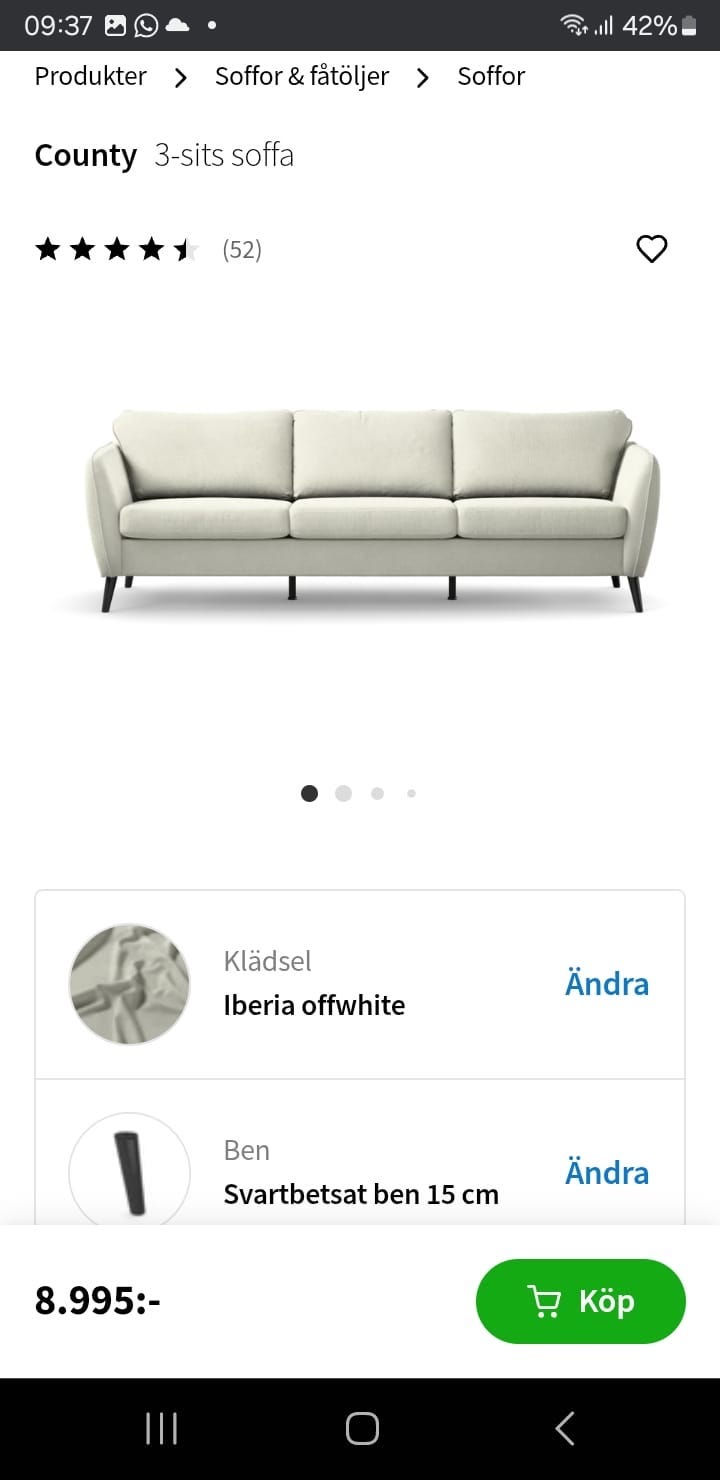This screenshot has width=720, height=1480.
Task: Tap the WhatsApp icon in the status bar
Action: click(x=146, y=25)
